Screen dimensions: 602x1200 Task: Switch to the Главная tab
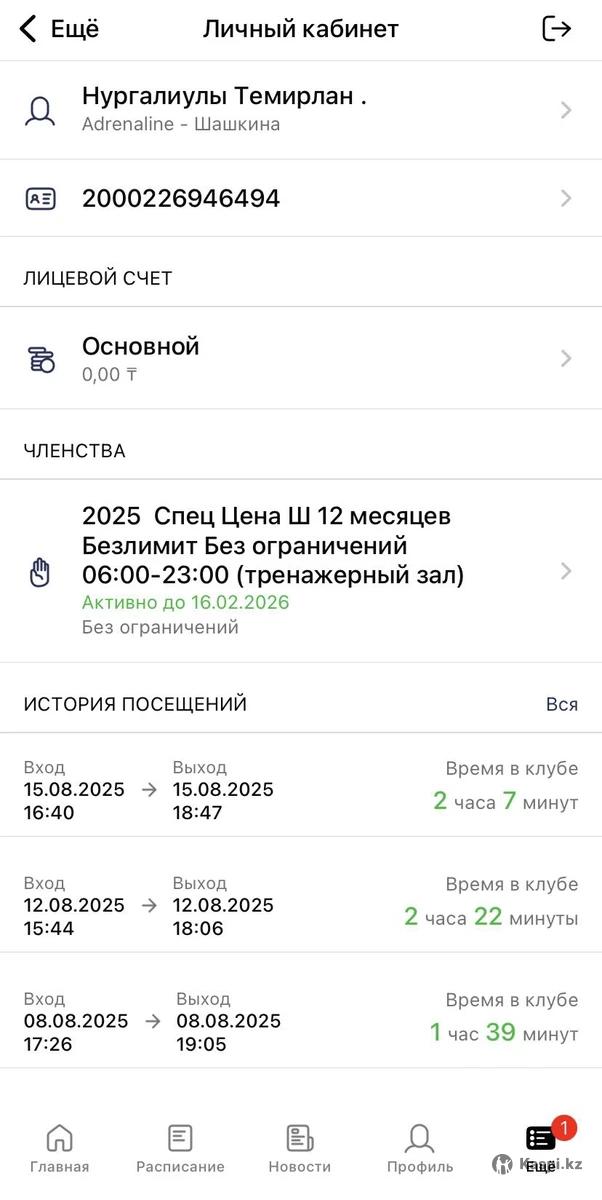coord(59,1148)
